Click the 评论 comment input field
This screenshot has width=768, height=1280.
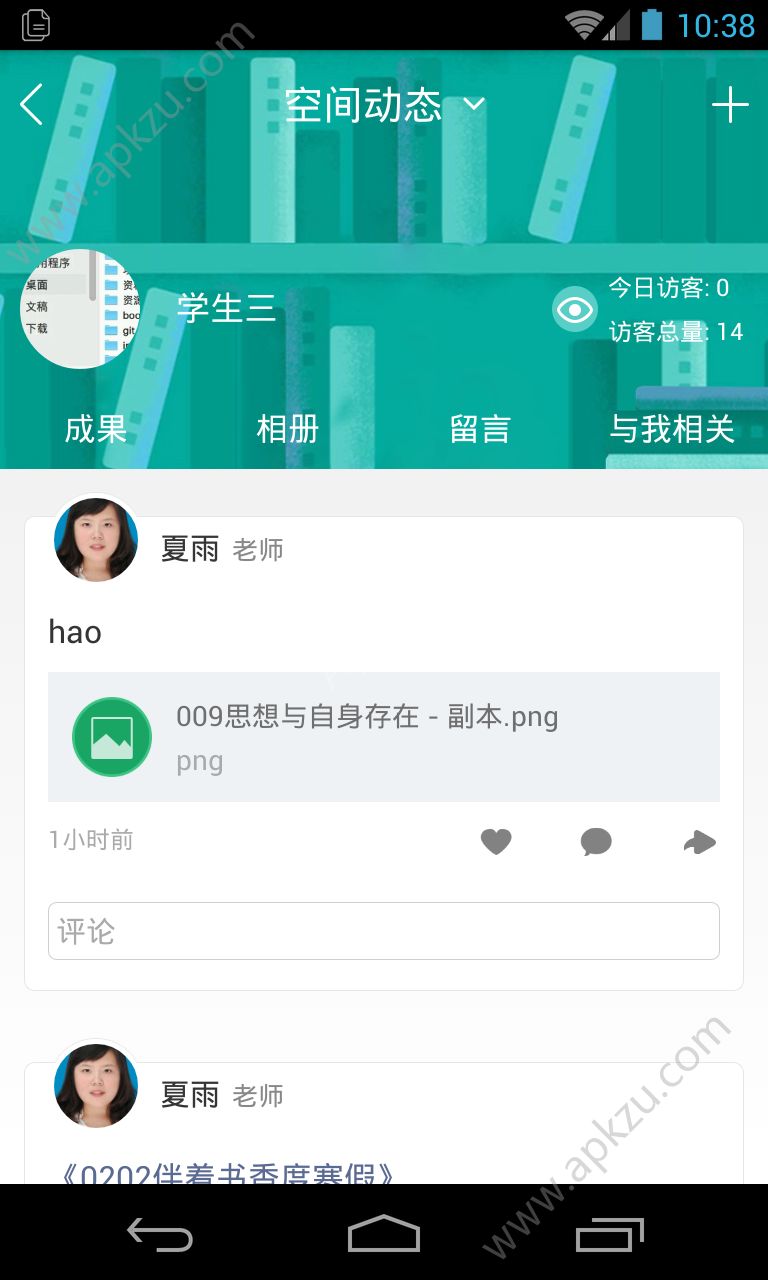[384, 930]
